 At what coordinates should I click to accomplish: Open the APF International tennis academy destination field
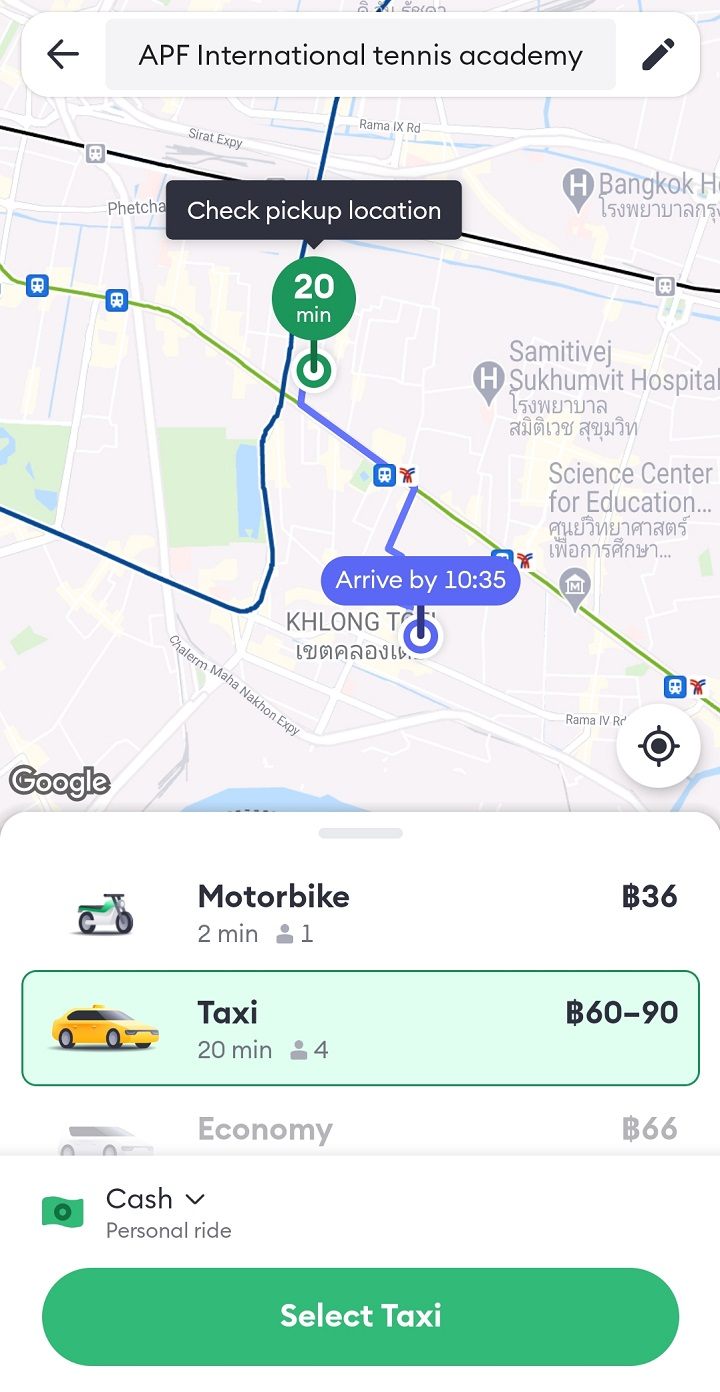click(x=360, y=55)
